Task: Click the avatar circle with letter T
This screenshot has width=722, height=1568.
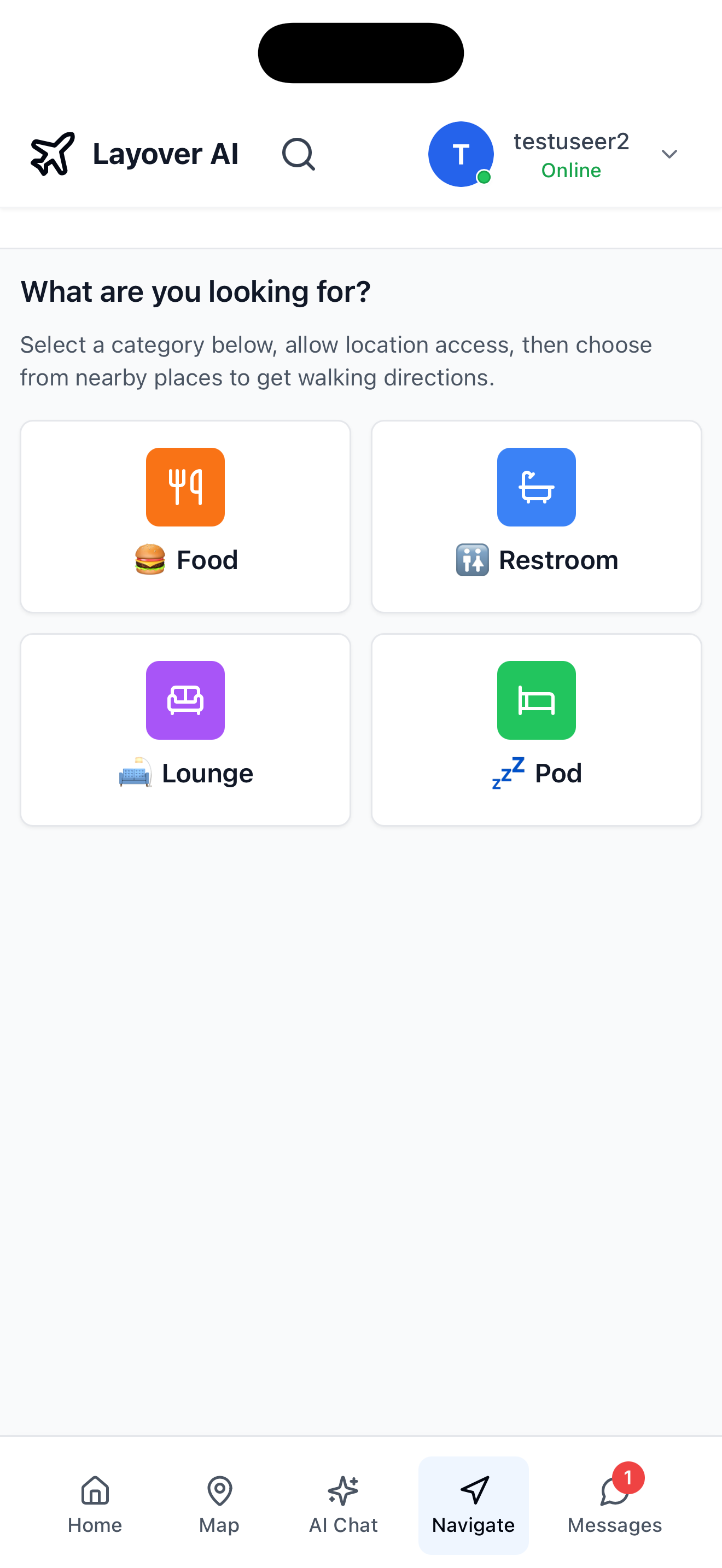Action: 461,154
